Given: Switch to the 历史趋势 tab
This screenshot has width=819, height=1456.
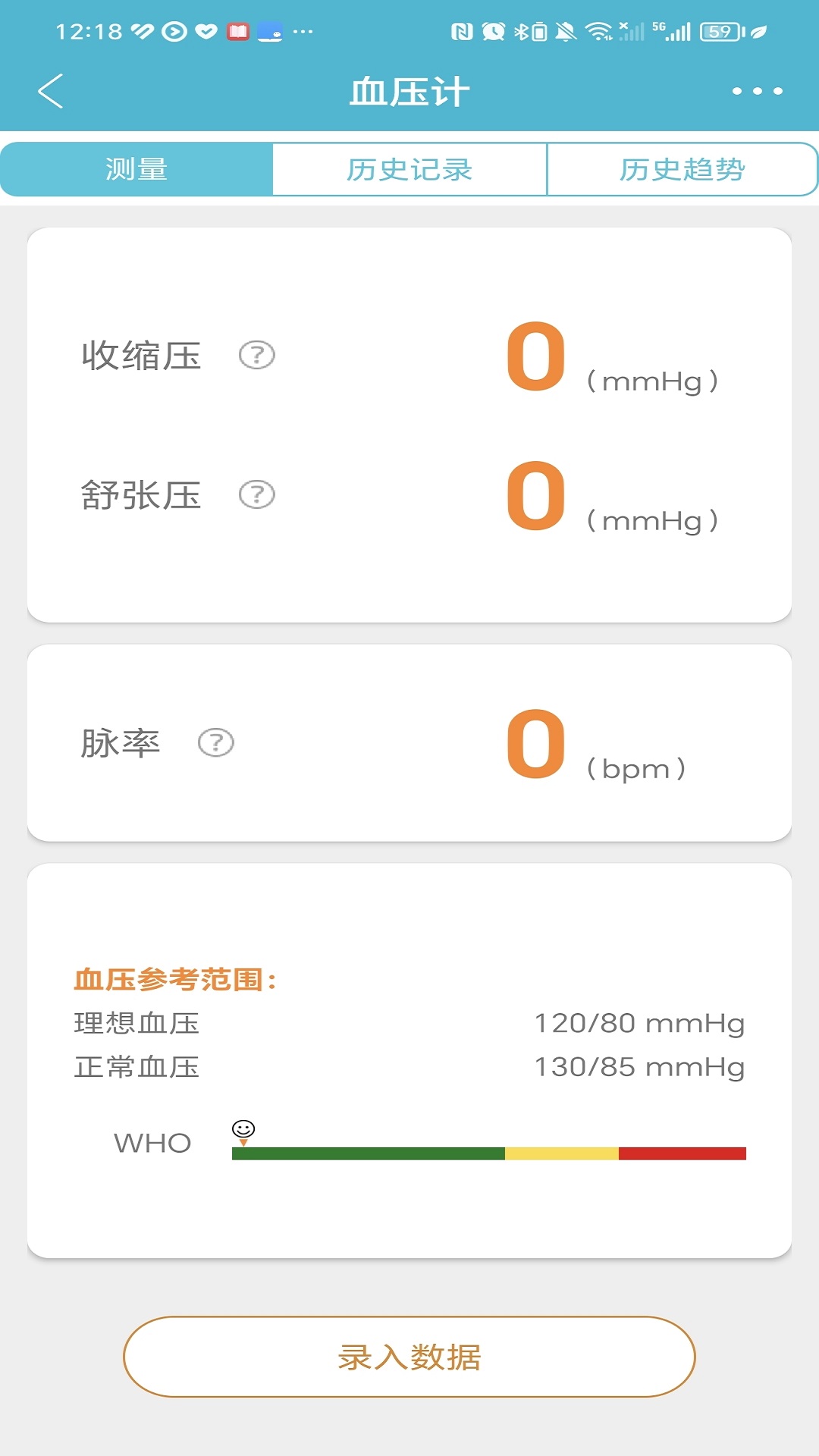Looking at the screenshot, I should coord(682,169).
